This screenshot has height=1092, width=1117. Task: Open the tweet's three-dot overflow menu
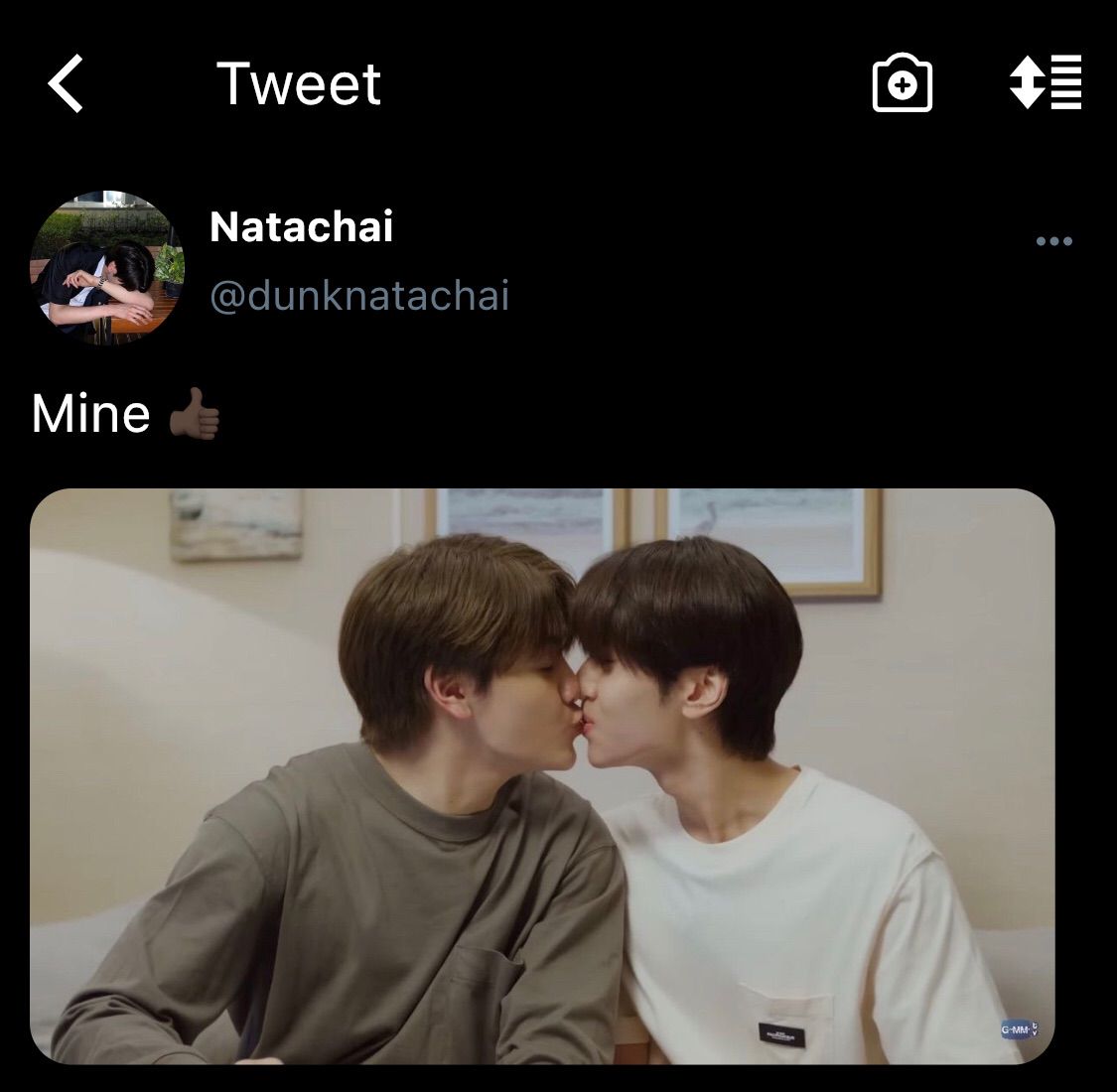pyautogui.click(x=1053, y=241)
